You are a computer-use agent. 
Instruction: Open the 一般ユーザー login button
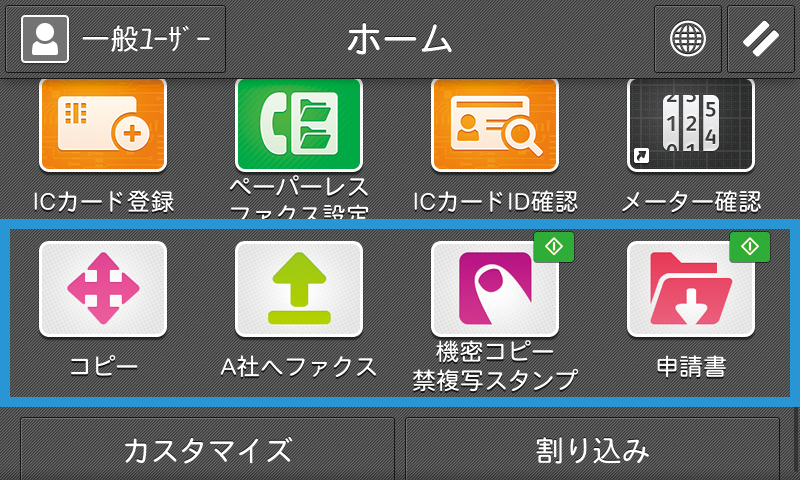pyautogui.click(x=117, y=38)
